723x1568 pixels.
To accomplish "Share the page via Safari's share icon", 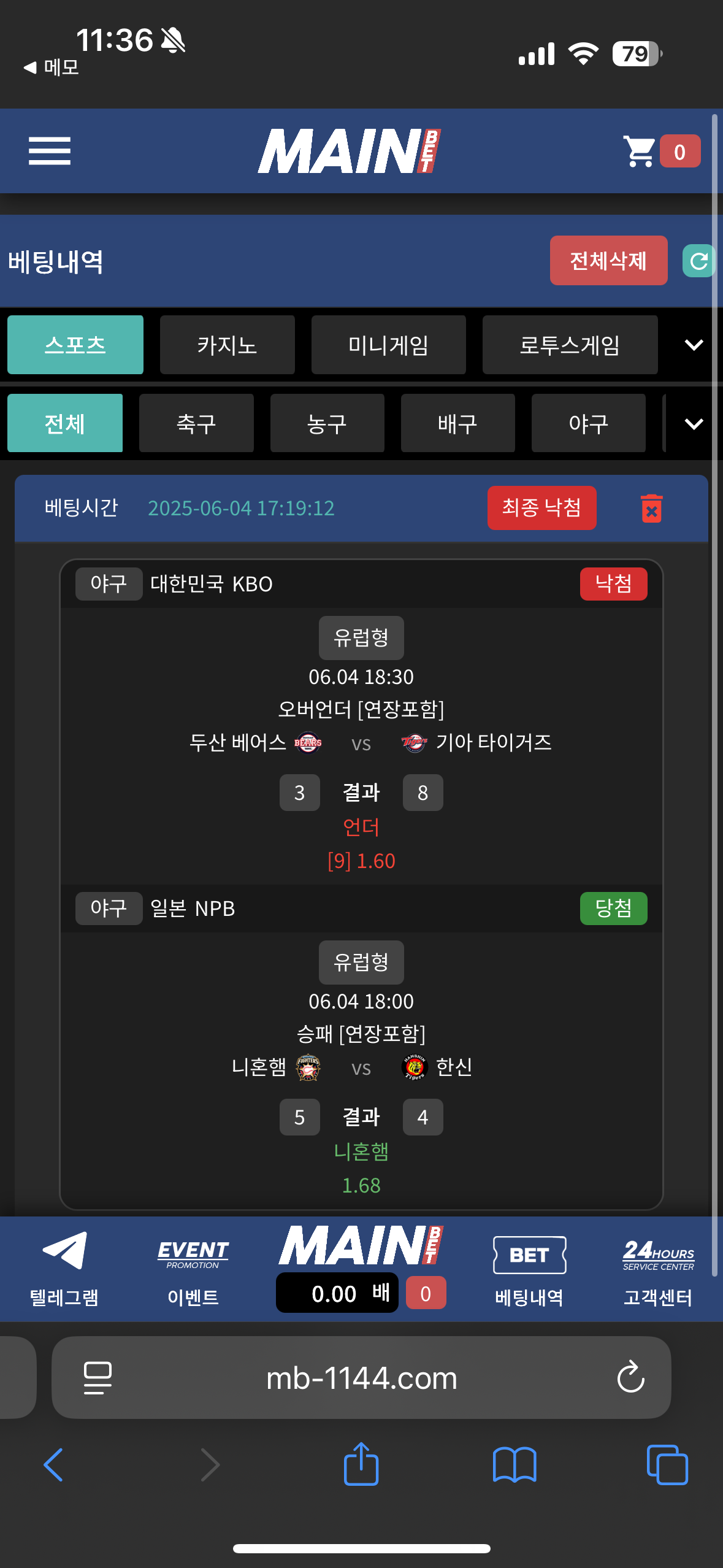I will point(361,1465).
